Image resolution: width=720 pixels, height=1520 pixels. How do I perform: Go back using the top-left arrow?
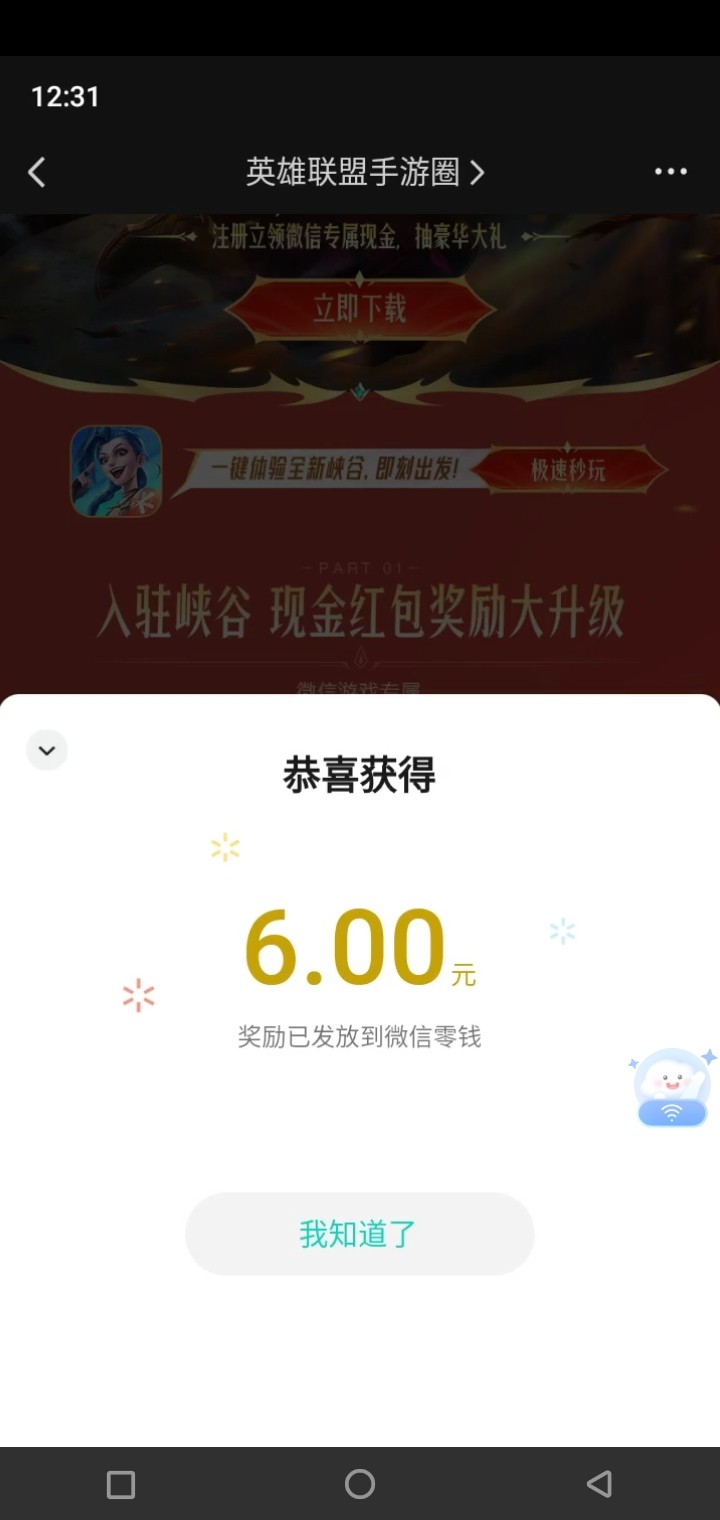[x=37, y=173]
